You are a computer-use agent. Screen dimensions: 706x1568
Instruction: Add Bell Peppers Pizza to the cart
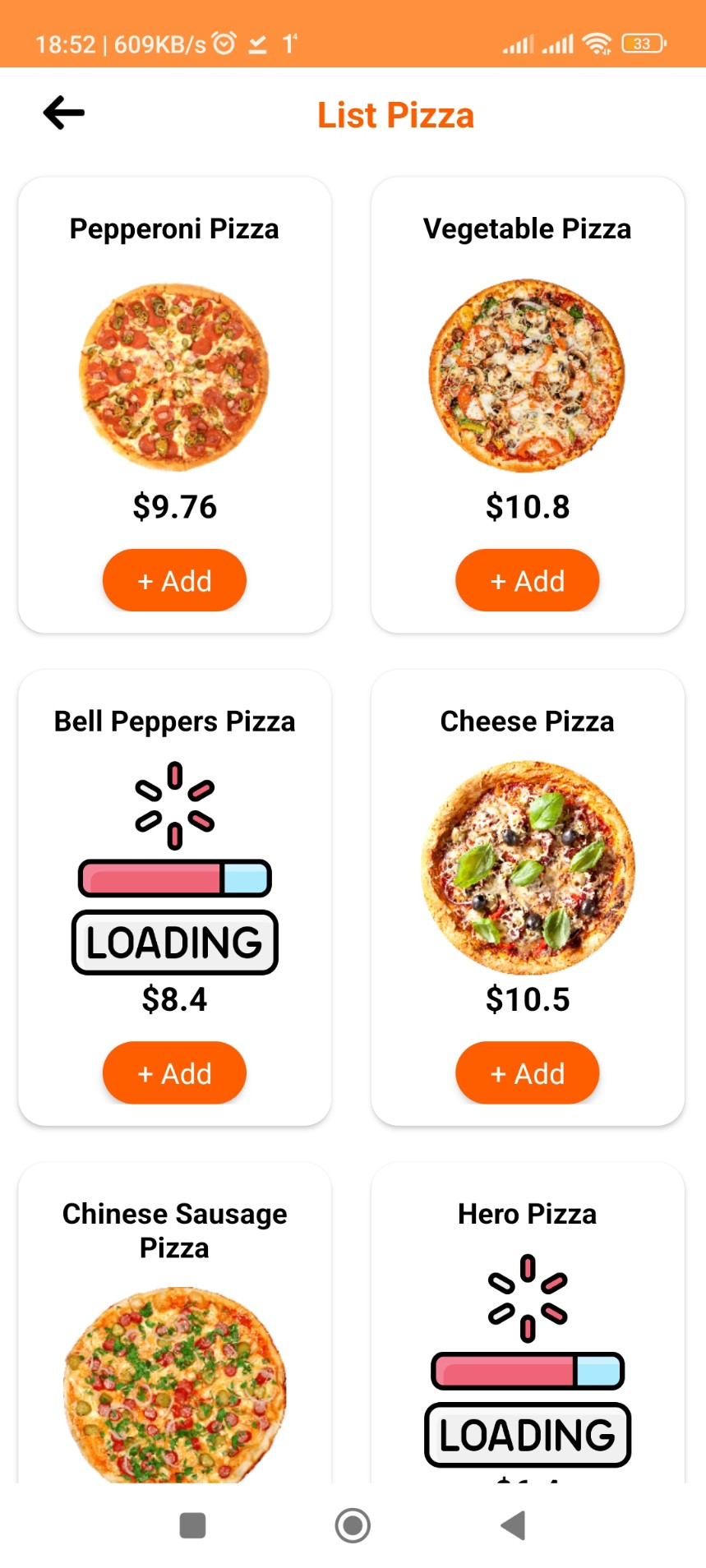174,1072
